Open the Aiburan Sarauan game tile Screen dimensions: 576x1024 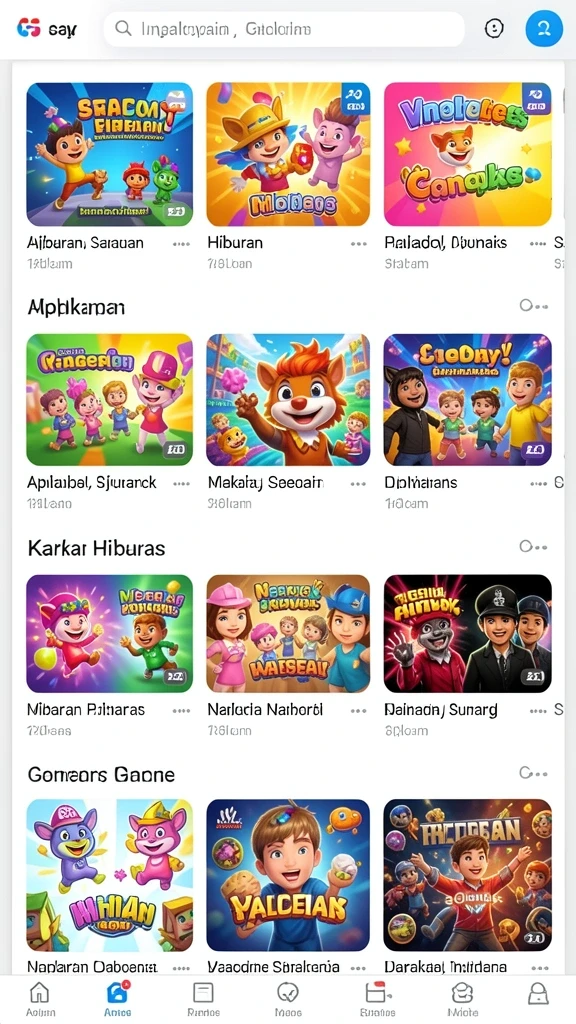(110, 154)
